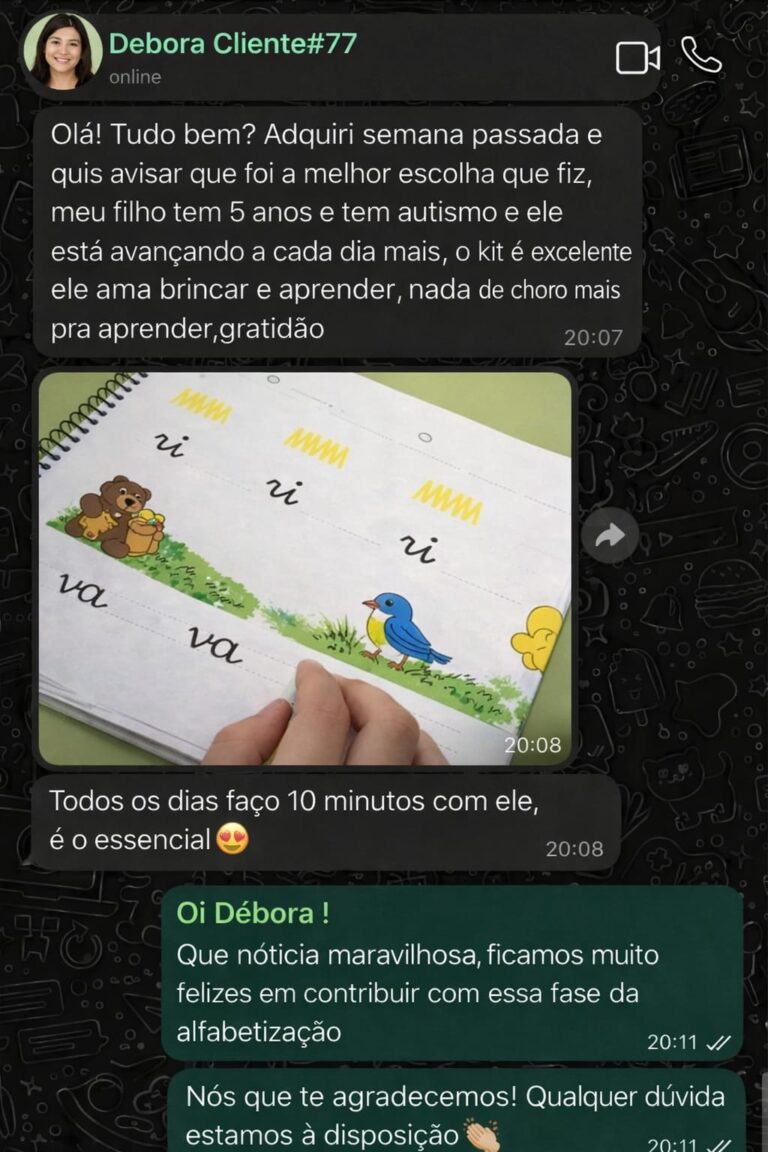Start a video call with Debora
Viewport: 768px width, 1152px height.
pyautogui.click(x=637, y=58)
